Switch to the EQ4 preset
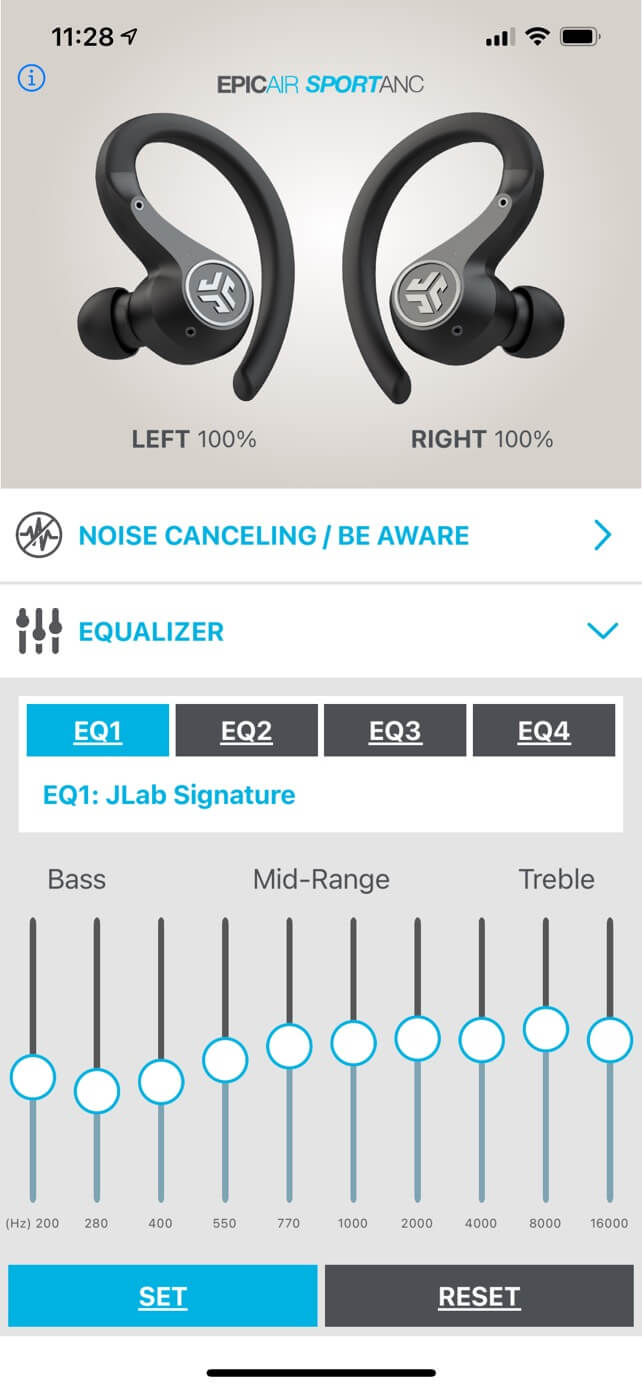 tap(543, 731)
